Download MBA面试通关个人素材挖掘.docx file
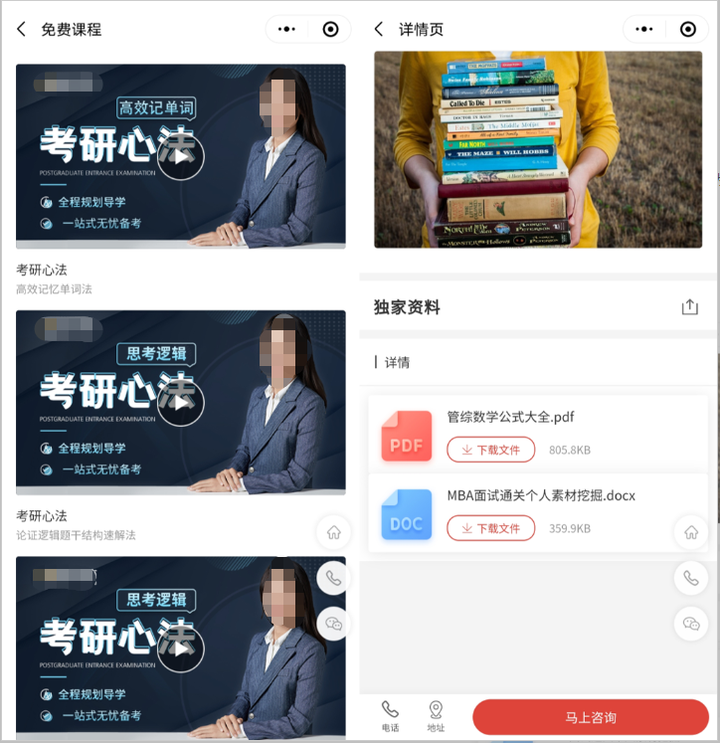The height and width of the screenshot is (743, 720). pos(490,528)
